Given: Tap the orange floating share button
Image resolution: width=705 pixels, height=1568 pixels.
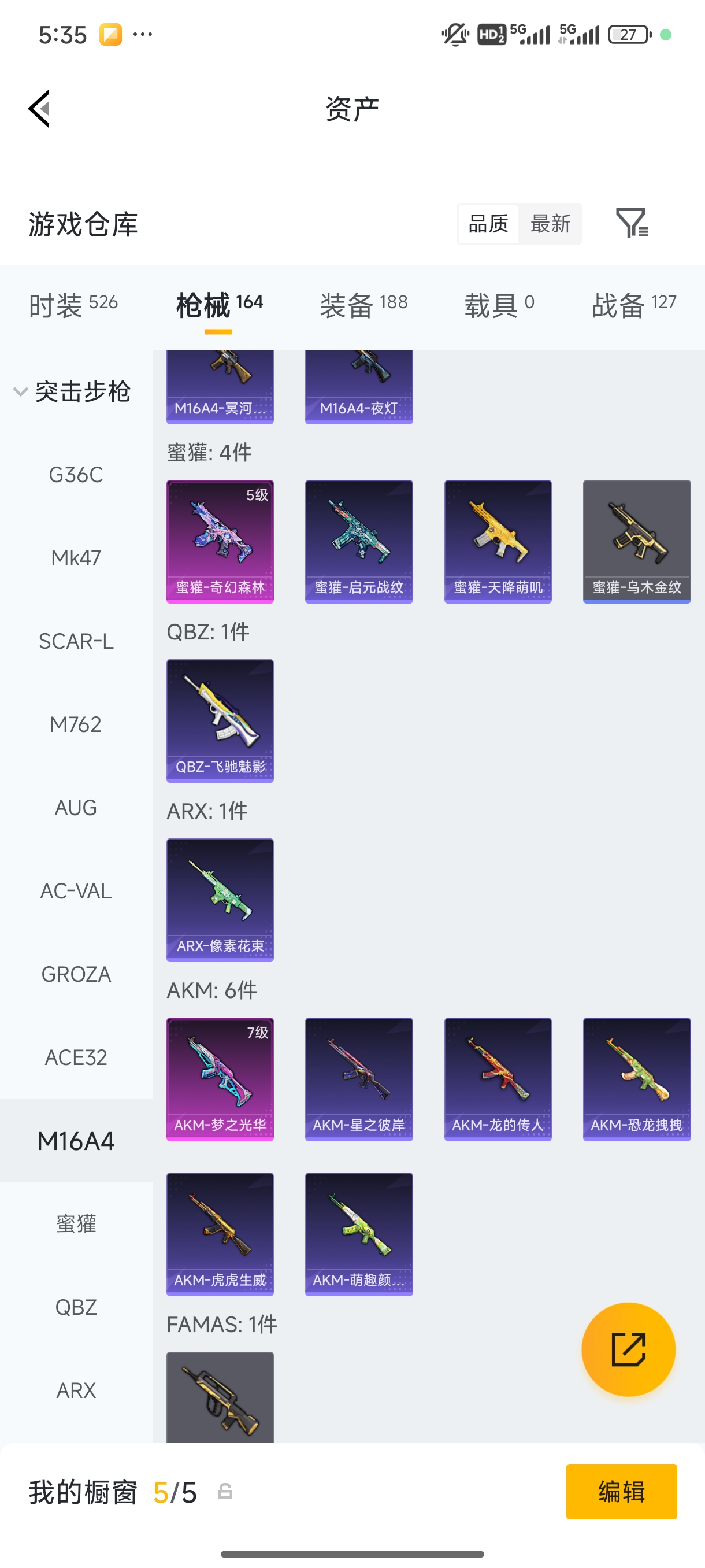Looking at the screenshot, I should click(x=628, y=1349).
